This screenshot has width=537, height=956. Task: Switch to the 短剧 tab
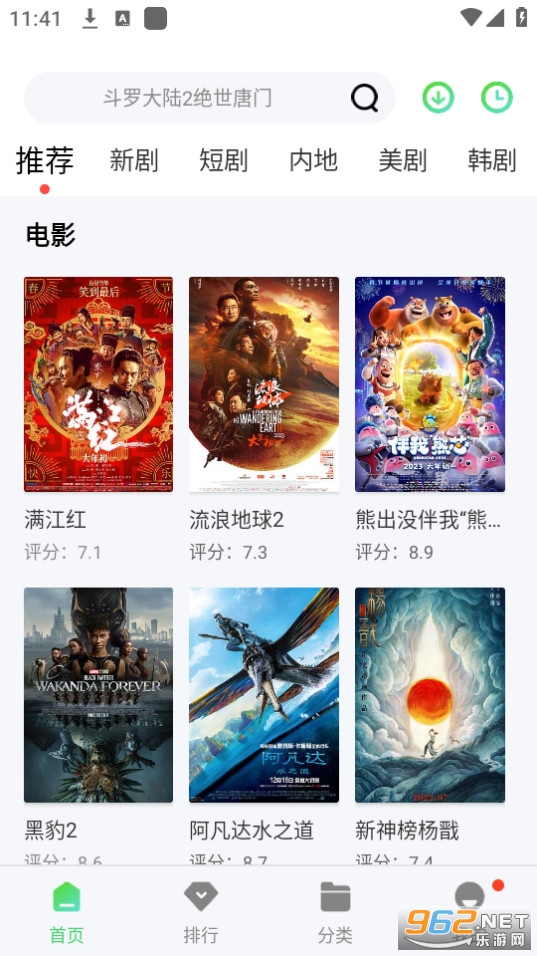click(224, 160)
